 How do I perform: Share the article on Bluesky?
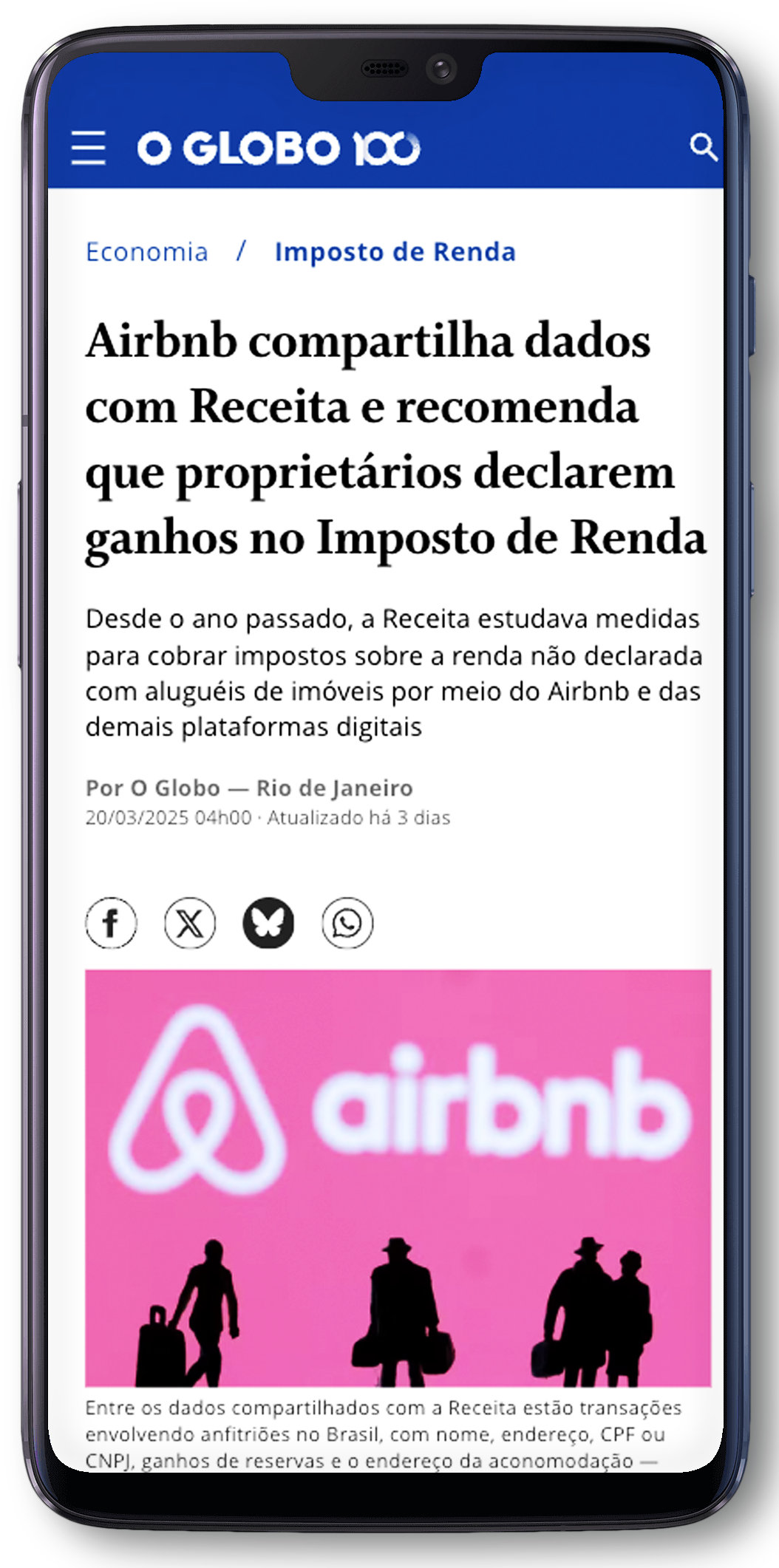click(268, 923)
